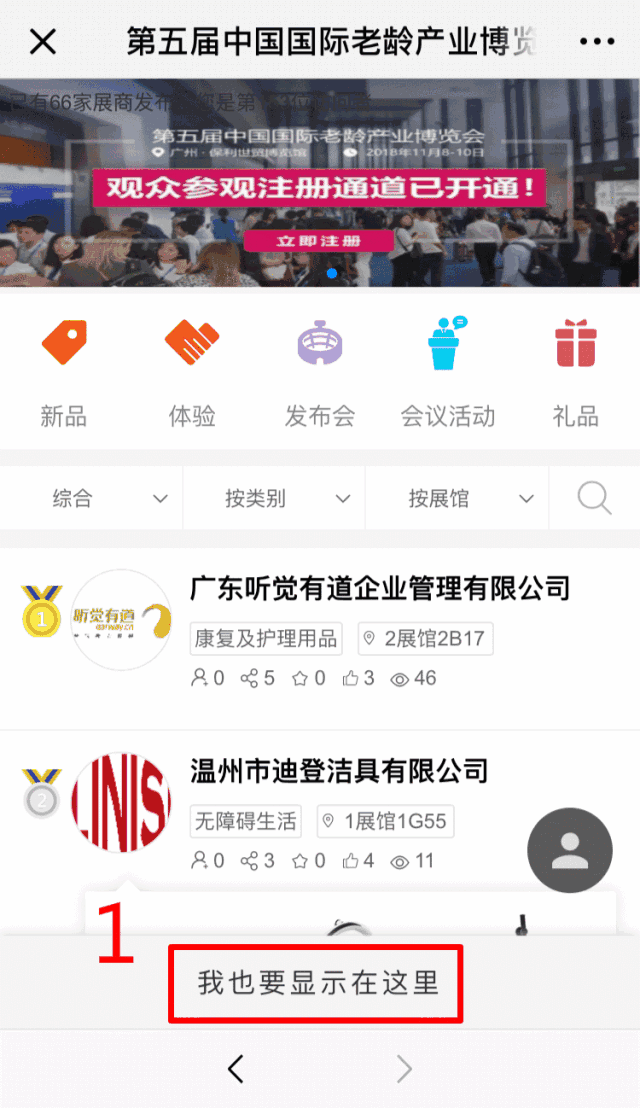Close the webview with the X icon
Viewport: 640px width, 1108px height.
coord(43,42)
